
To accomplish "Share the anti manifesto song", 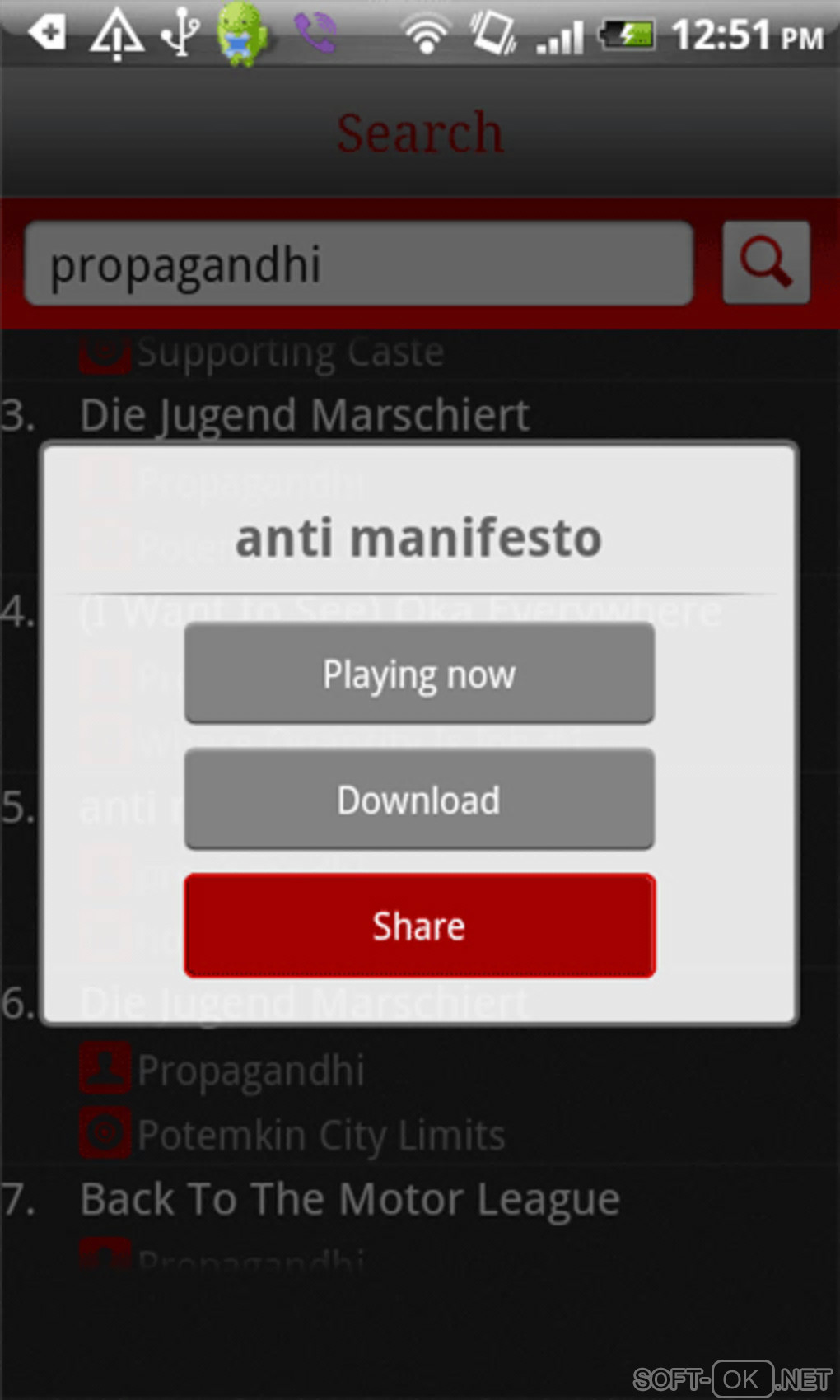I will pyautogui.click(x=419, y=926).
